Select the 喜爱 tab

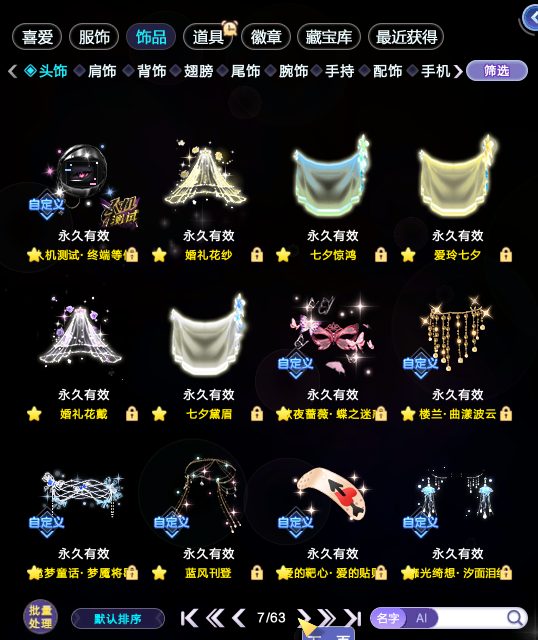click(37, 37)
